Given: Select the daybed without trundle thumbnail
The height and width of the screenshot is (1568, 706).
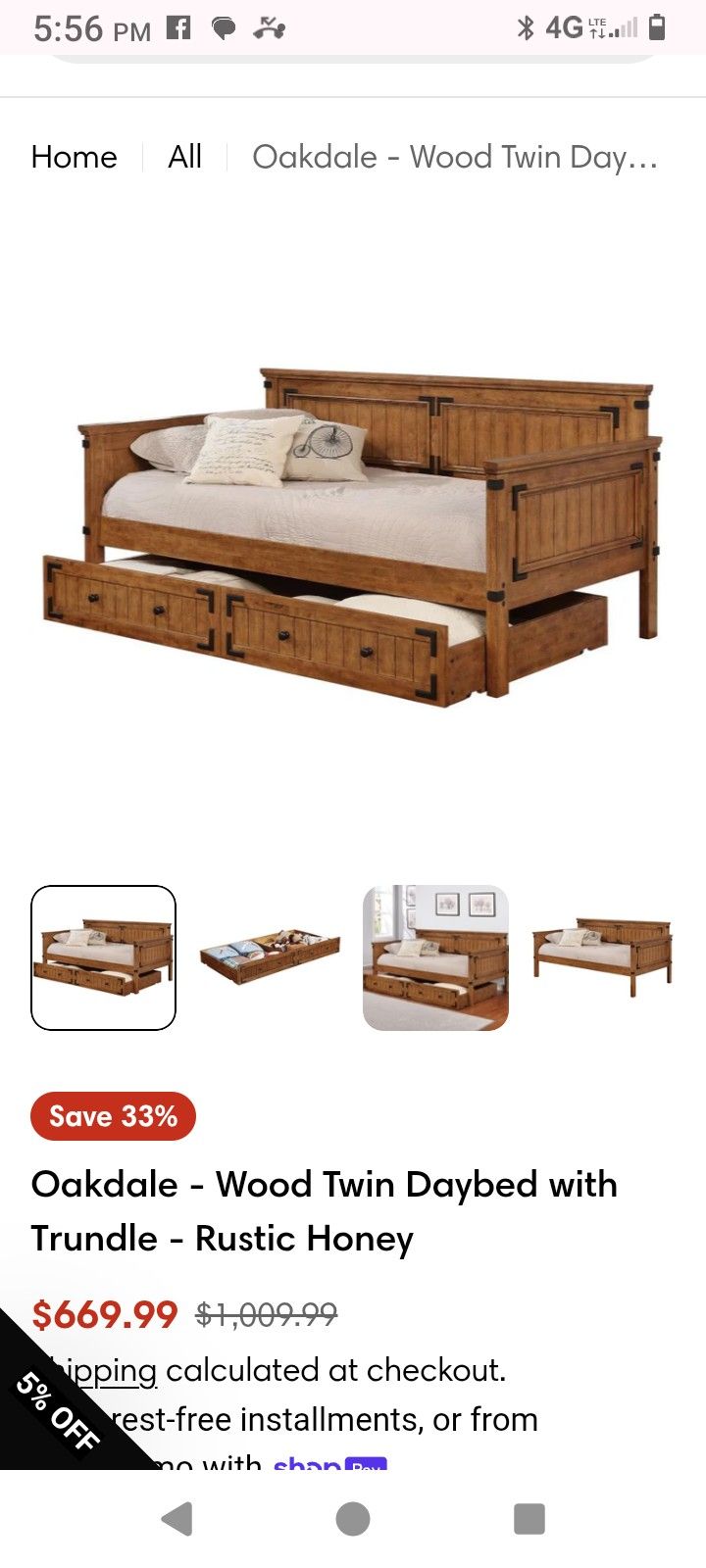Looking at the screenshot, I should pyautogui.click(x=602, y=957).
